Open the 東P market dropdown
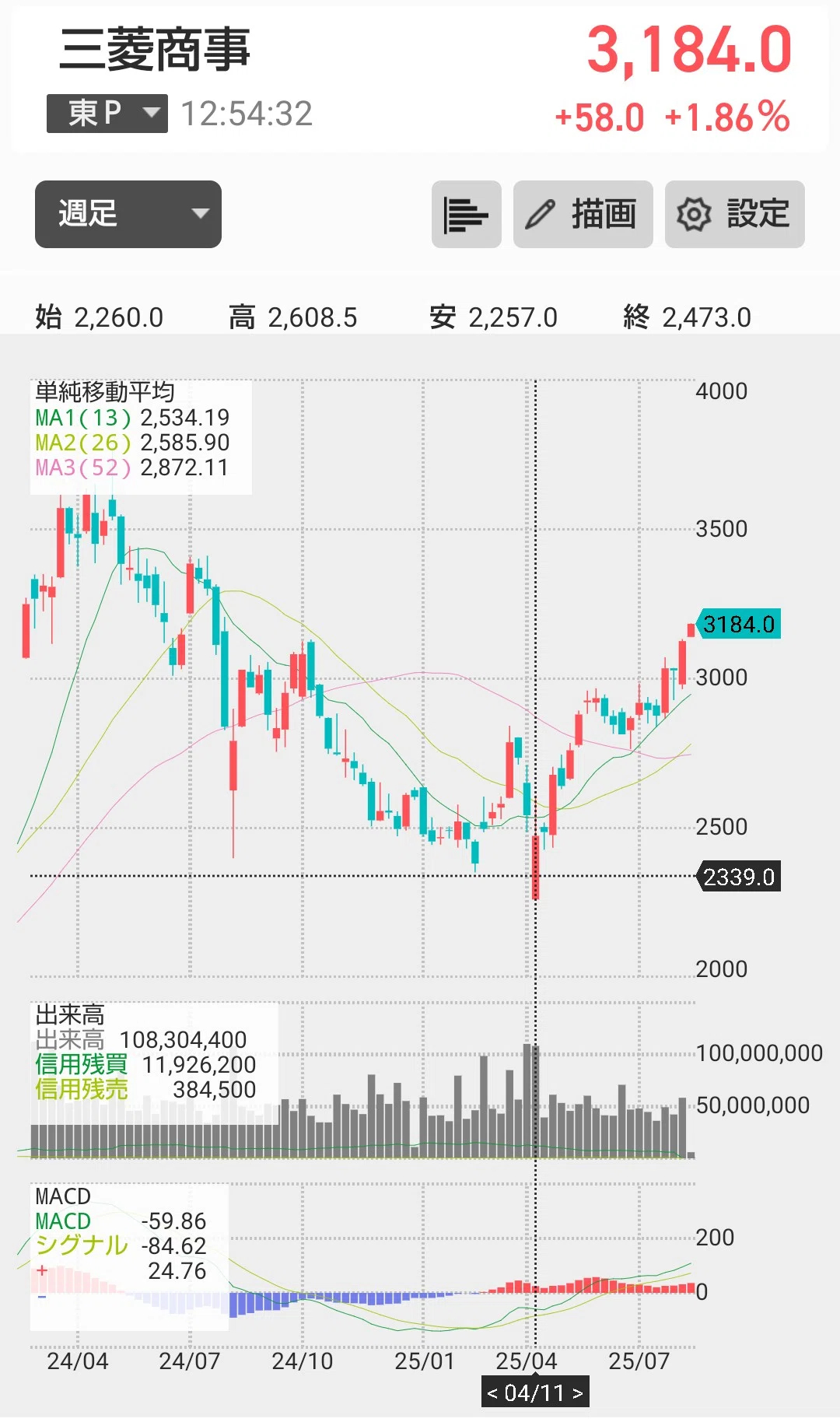The width and height of the screenshot is (840, 1422). tap(107, 114)
